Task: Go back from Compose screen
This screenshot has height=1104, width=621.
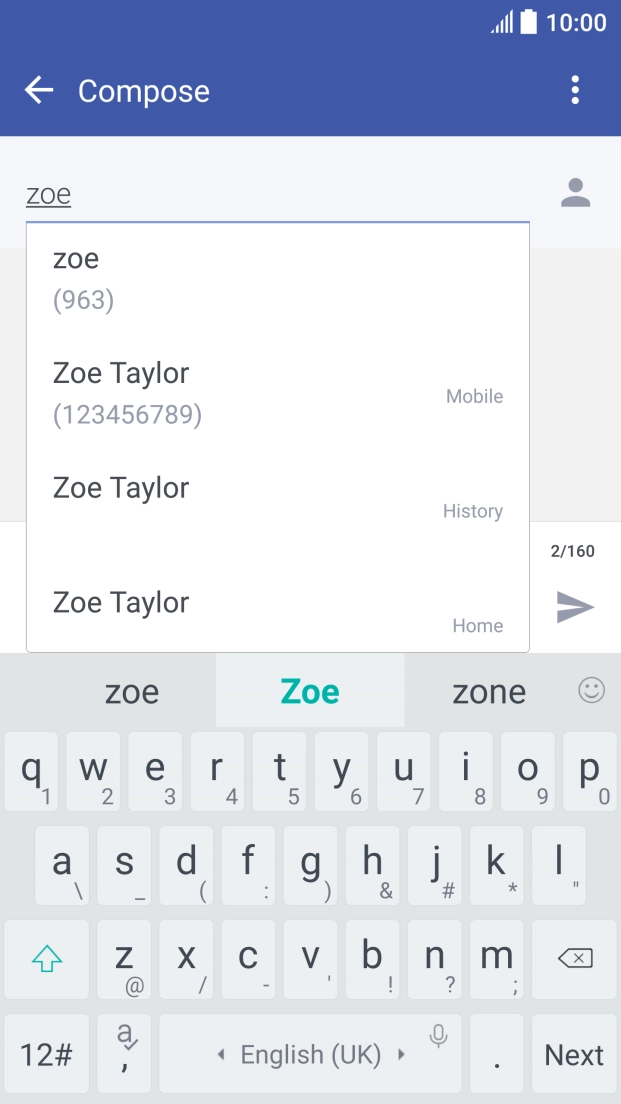Action: tap(39, 91)
